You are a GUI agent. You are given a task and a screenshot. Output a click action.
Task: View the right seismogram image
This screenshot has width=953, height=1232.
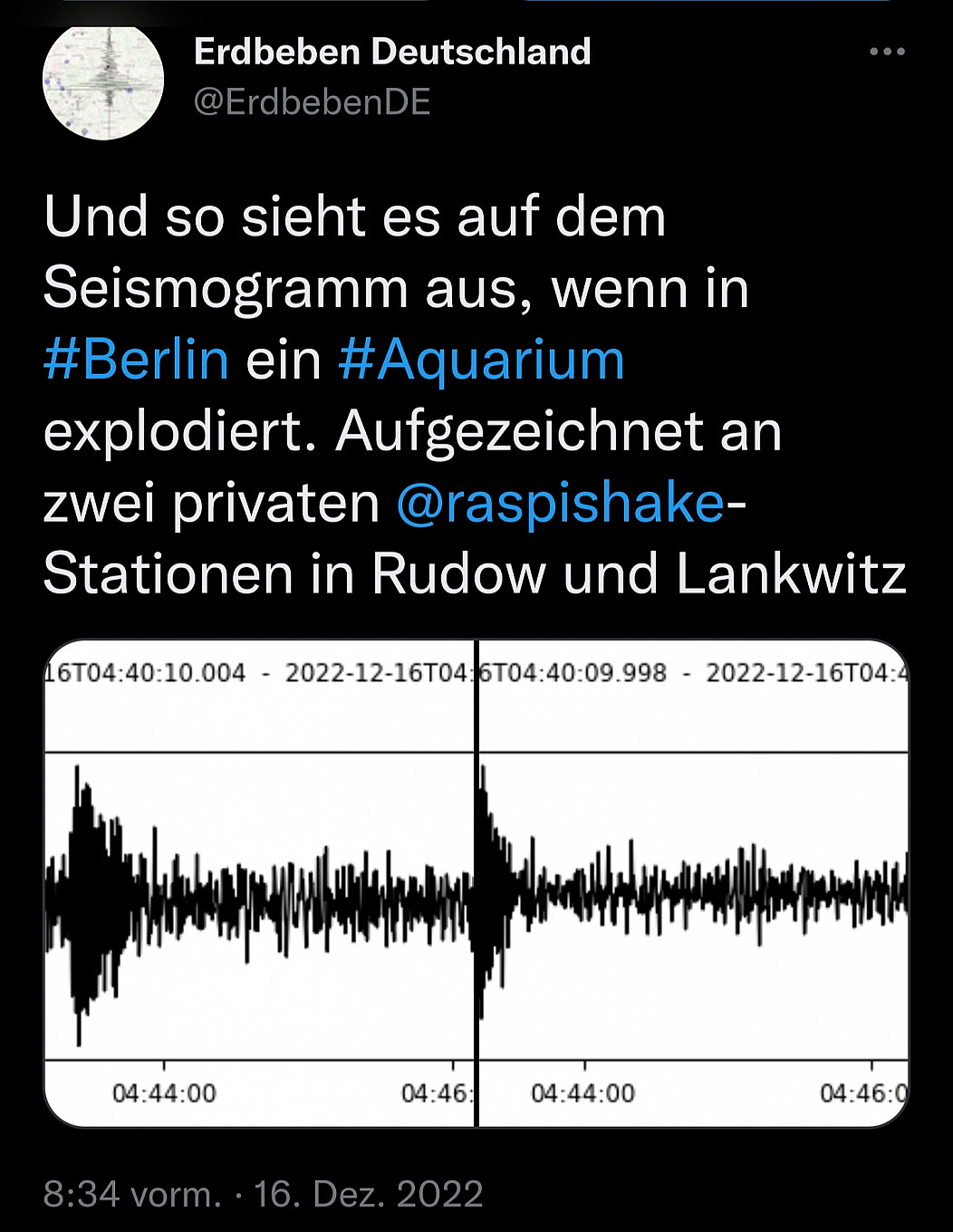[693, 883]
